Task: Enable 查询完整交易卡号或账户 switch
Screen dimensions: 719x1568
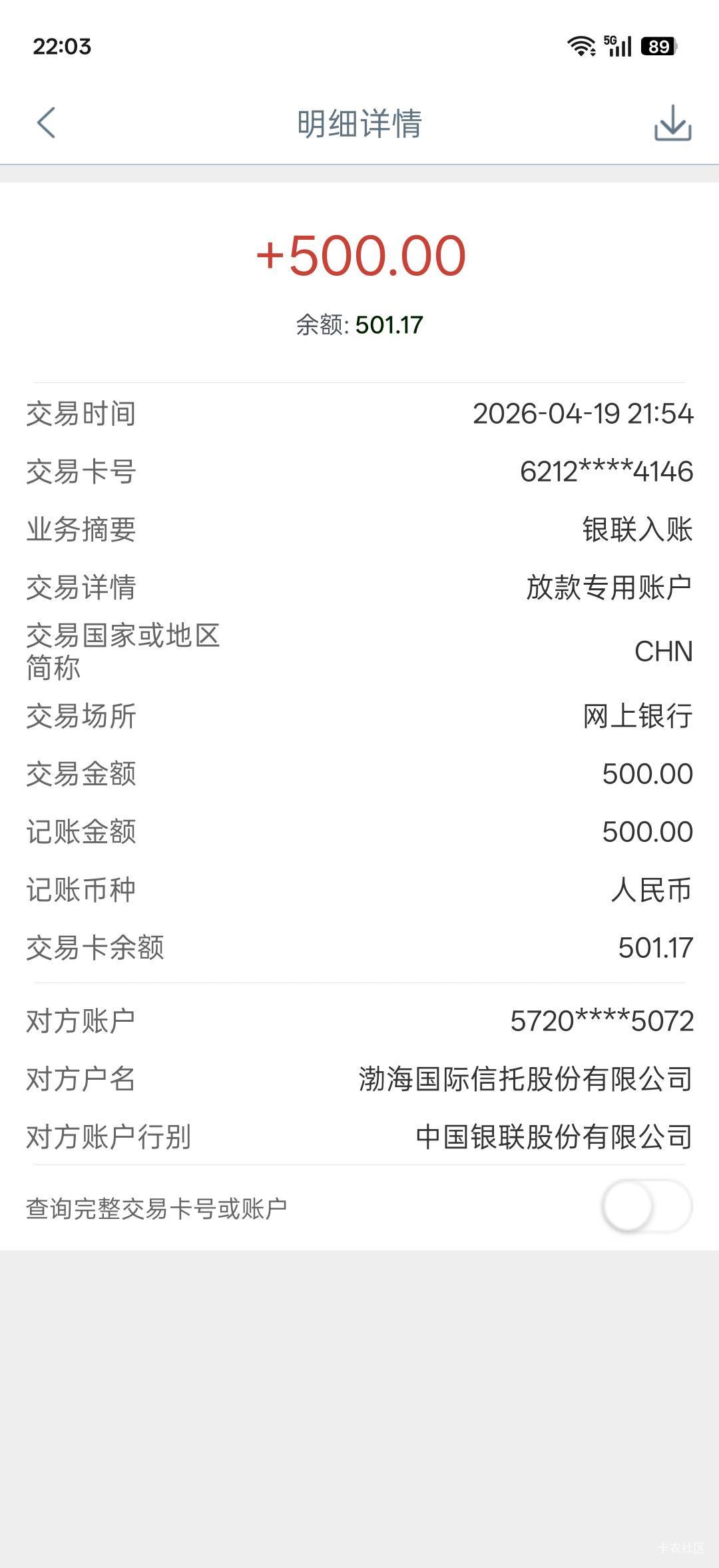Action: click(646, 1206)
